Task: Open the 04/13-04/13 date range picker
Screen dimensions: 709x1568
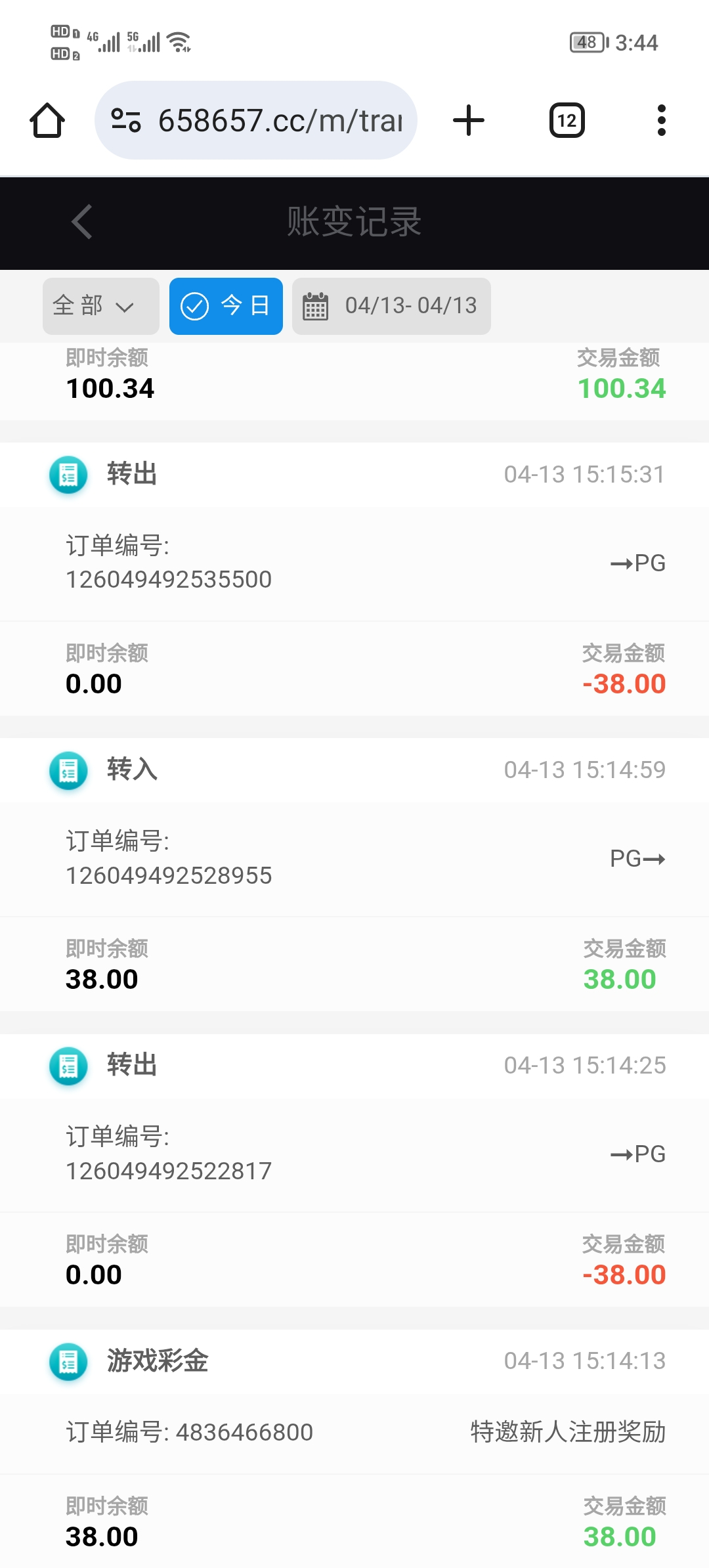Action: (x=391, y=306)
